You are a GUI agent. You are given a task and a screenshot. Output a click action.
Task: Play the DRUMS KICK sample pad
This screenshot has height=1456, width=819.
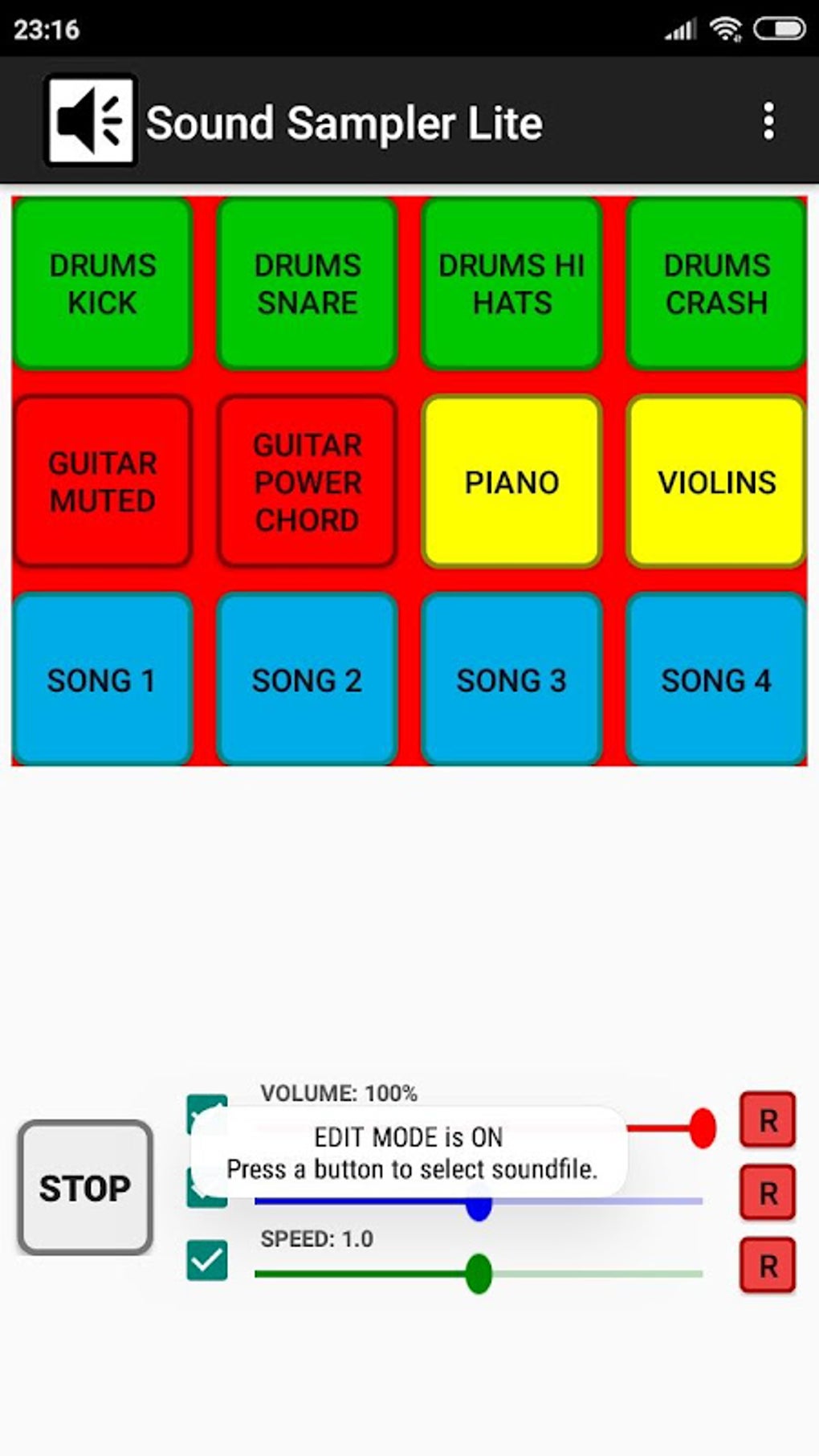pyautogui.click(x=102, y=283)
